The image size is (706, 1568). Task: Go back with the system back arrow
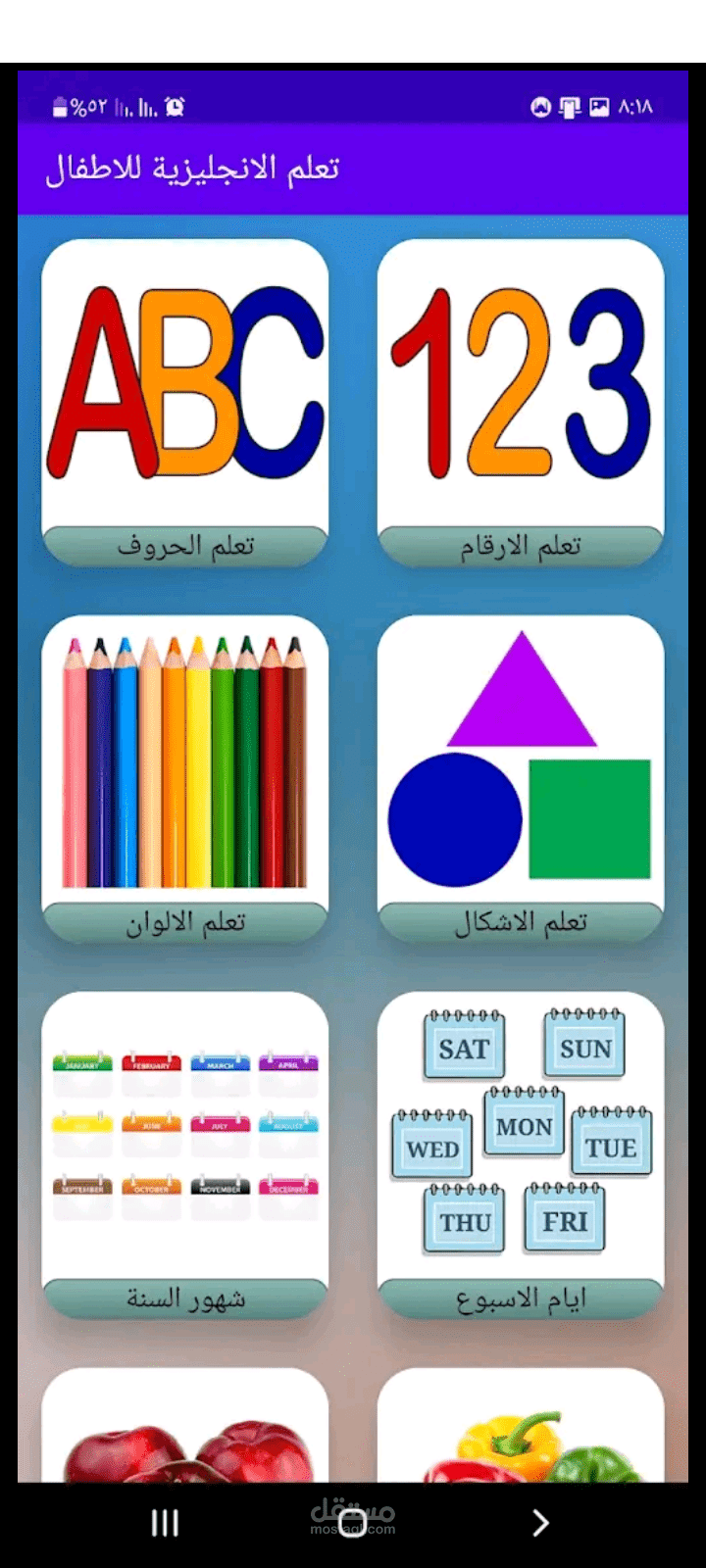[539, 1522]
